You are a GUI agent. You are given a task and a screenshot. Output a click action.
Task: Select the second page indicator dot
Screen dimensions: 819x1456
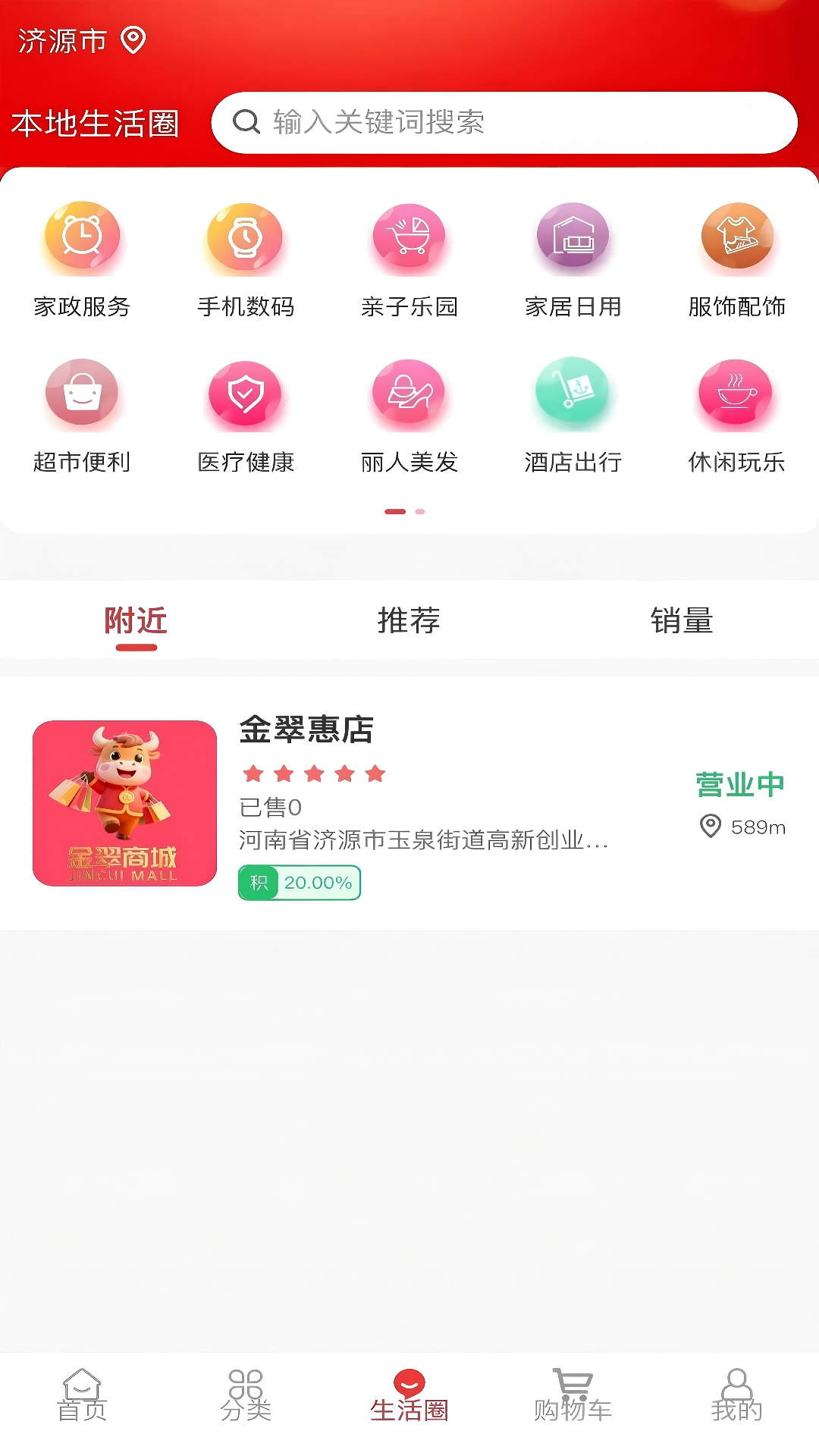(x=419, y=512)
